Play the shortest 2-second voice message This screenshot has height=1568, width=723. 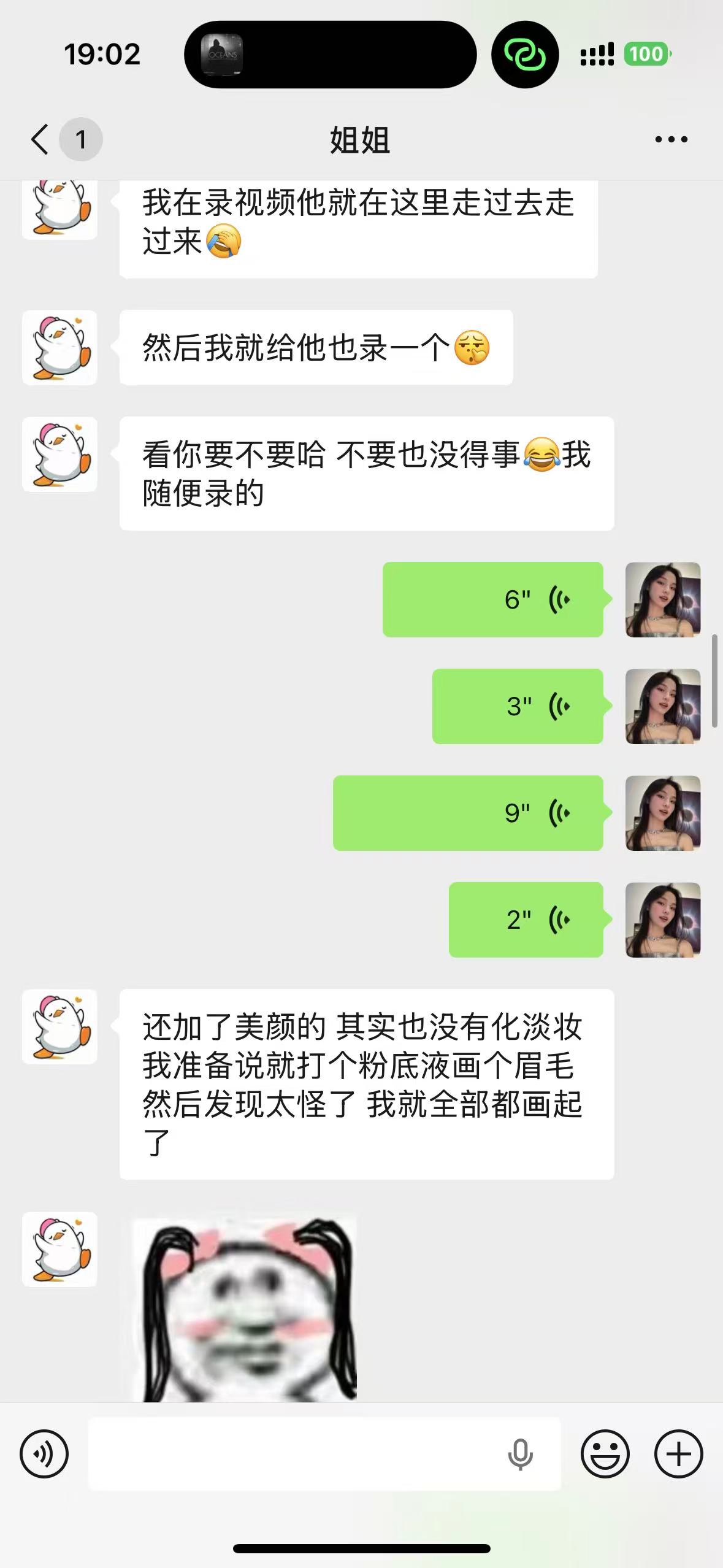tap(527, 919)
